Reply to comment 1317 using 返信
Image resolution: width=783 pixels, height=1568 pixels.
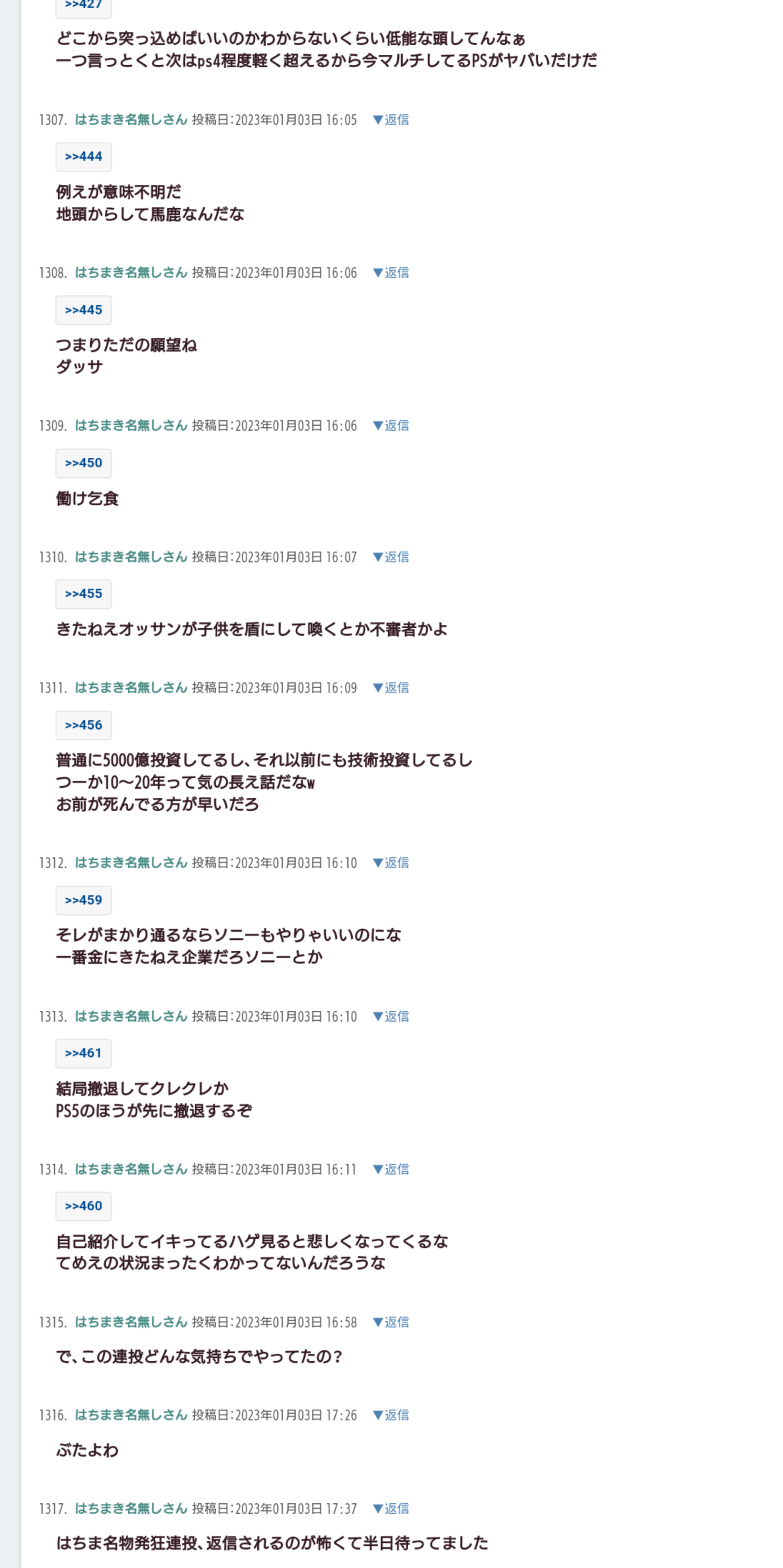tap(391, 1508)
